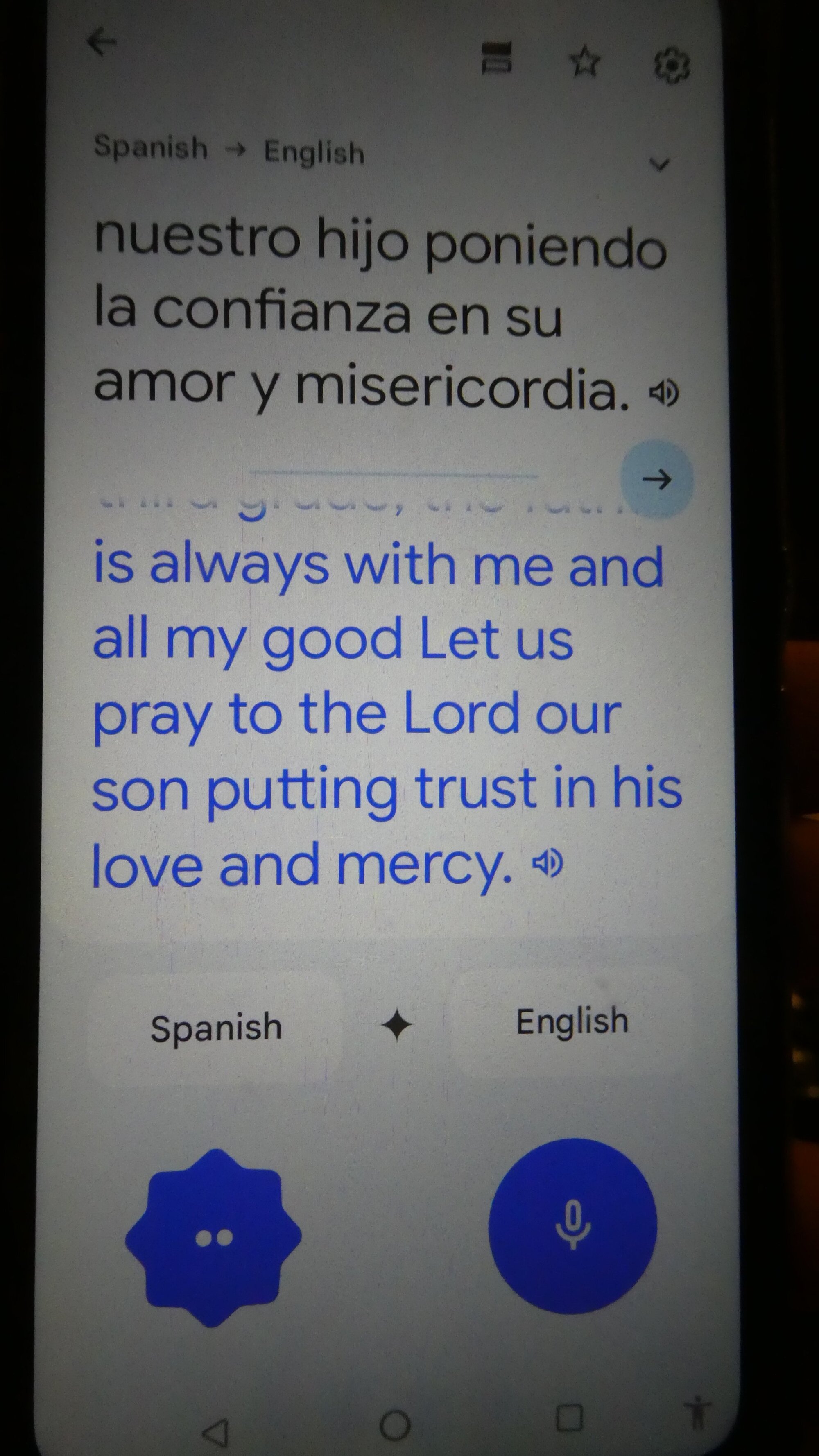Go to the home screen
The image size is (819, 1456).
394,1425
